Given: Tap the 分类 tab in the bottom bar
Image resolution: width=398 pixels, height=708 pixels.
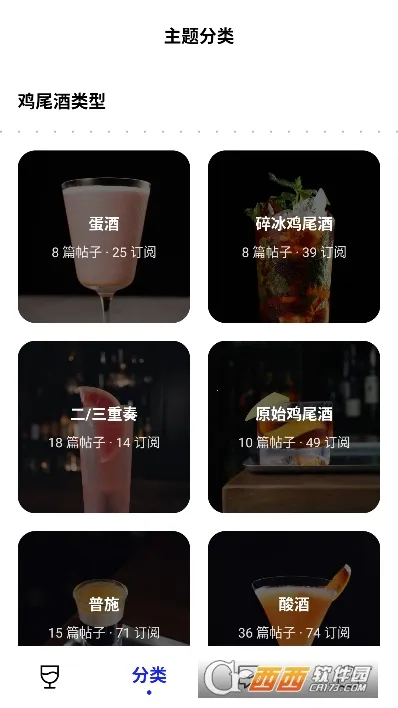Looking at the screenshot, I should (x=149, y=675).
